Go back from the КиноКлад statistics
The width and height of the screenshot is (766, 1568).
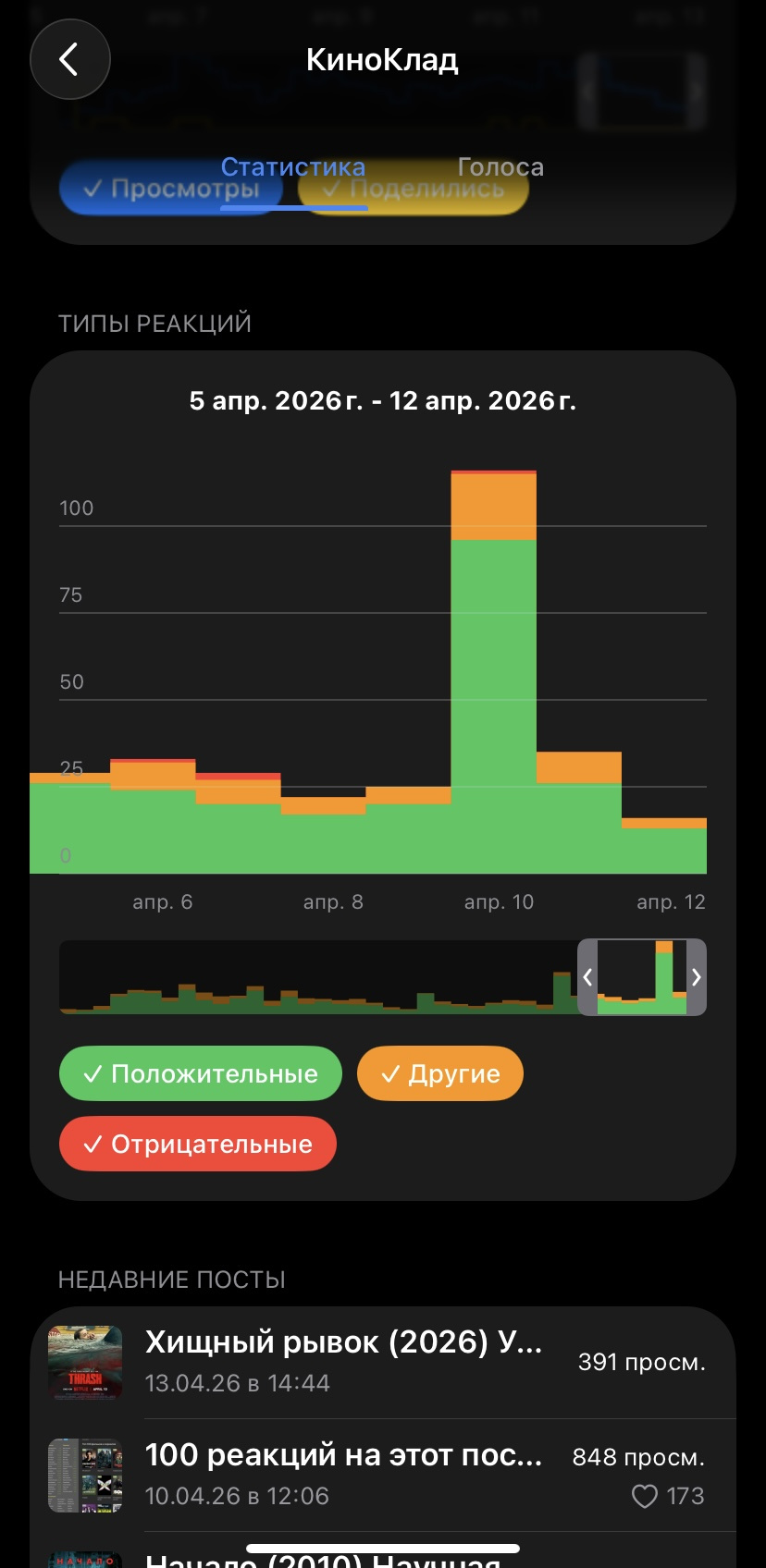[x=70, y=59]
